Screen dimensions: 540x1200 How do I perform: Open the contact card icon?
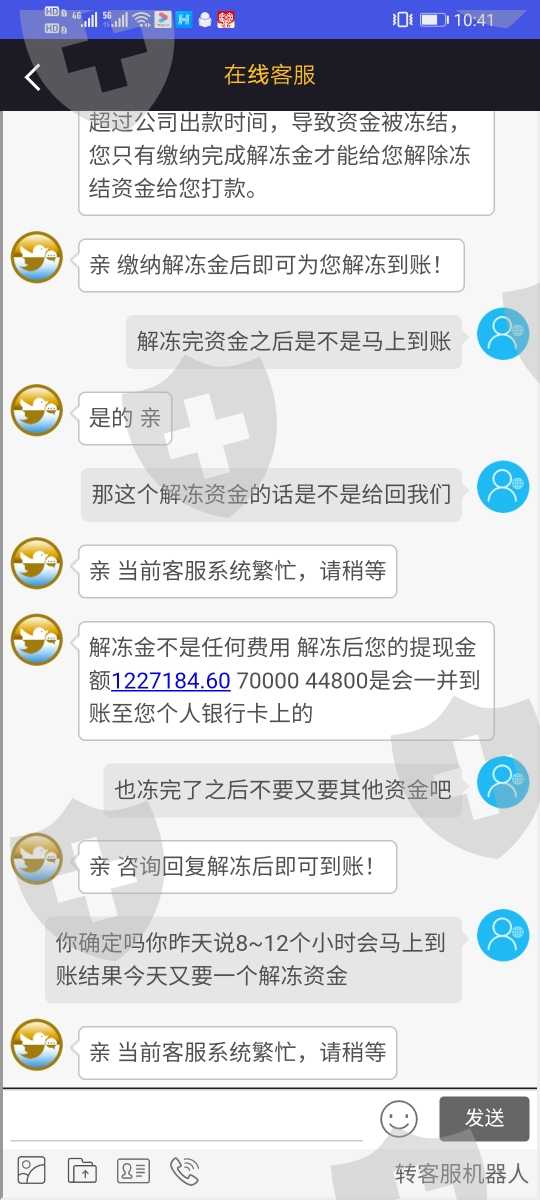pos(133,1170)
